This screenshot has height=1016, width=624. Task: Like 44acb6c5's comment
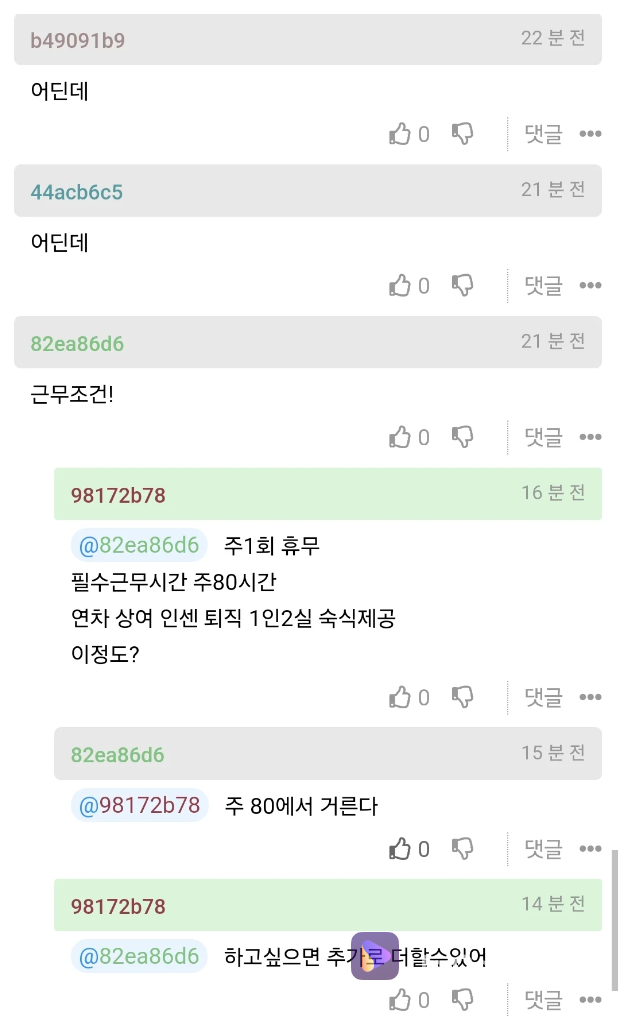point(400,286)
